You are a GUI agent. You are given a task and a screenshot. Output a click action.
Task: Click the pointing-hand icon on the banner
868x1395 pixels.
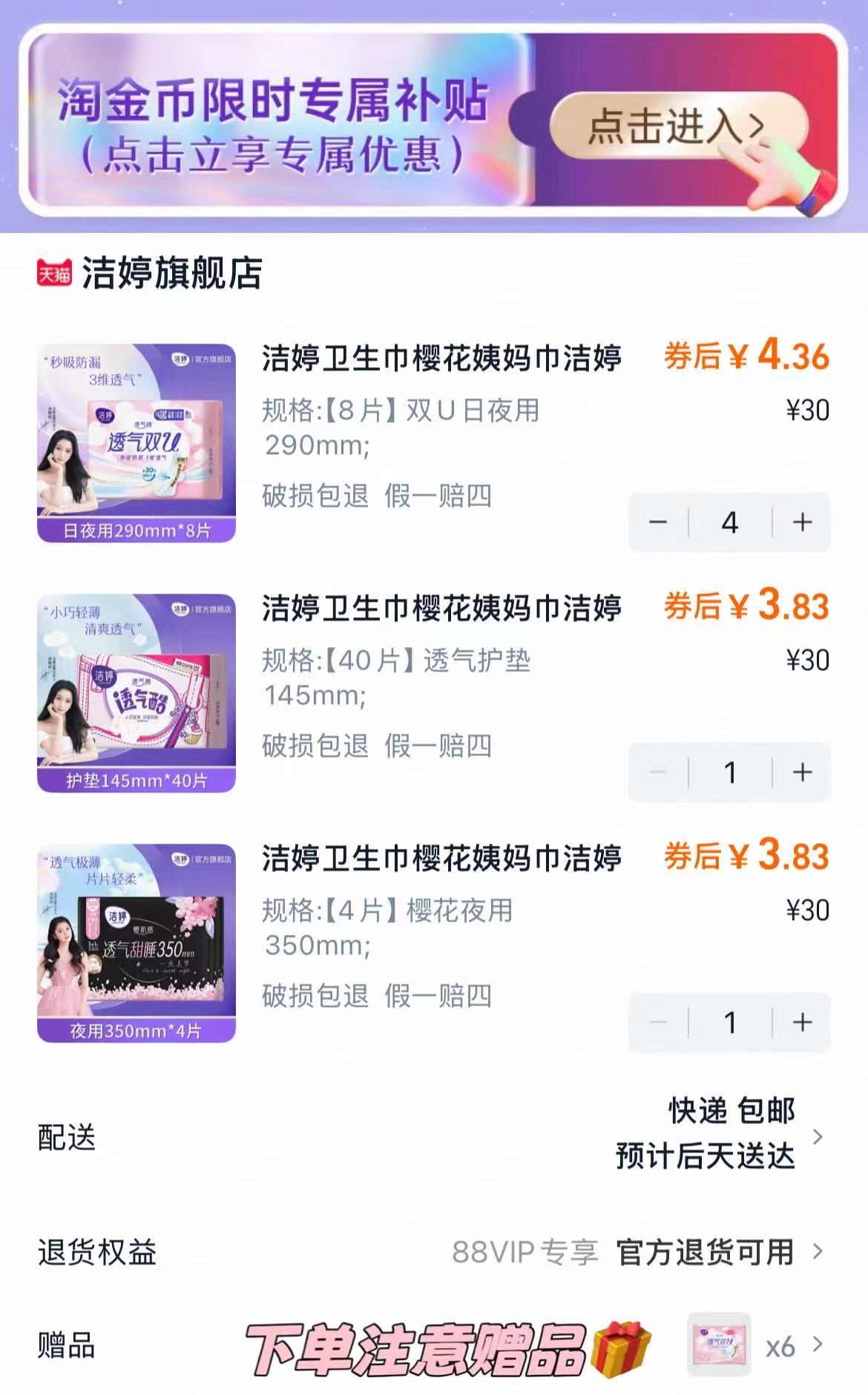779,171
